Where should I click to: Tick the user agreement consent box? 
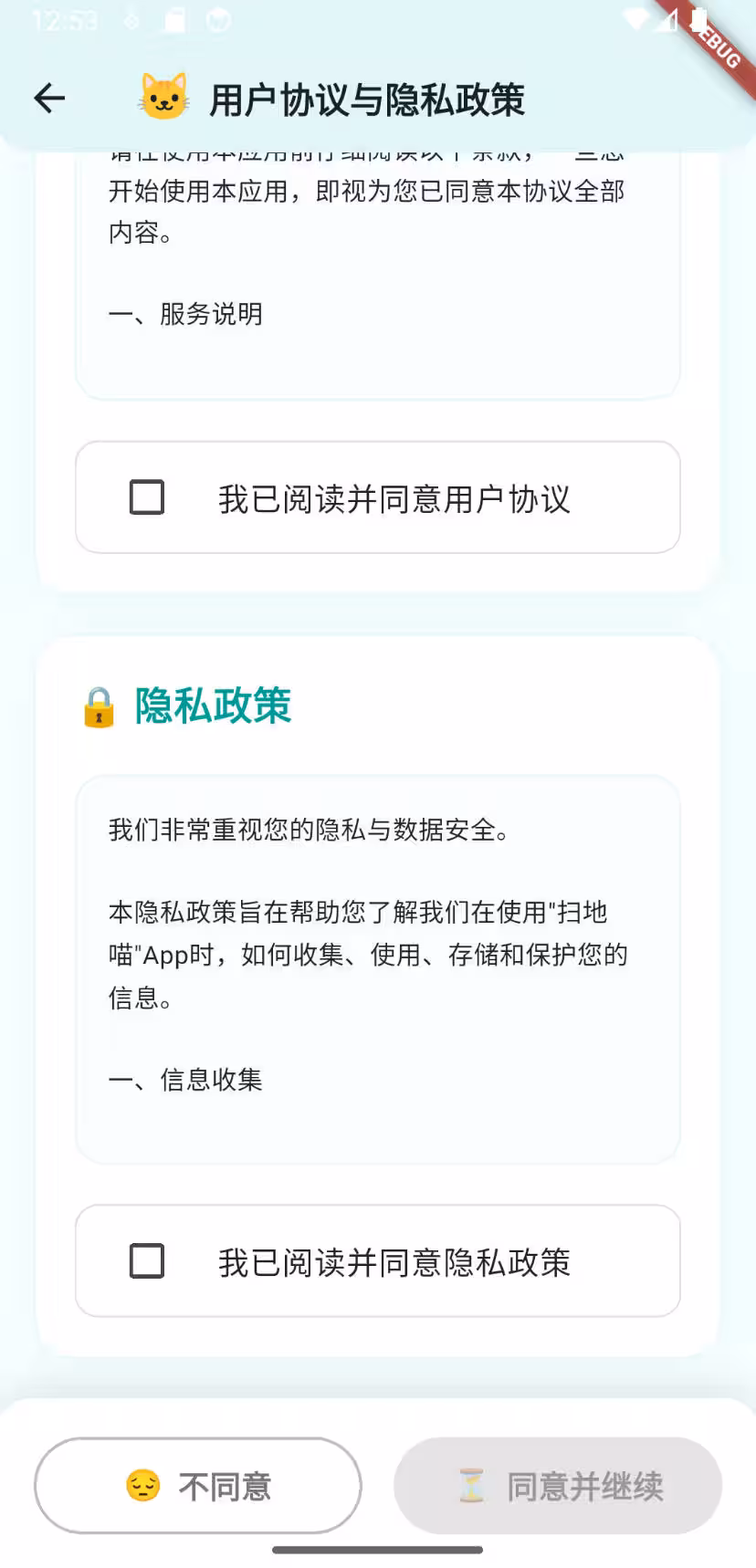tap(145, 498)
